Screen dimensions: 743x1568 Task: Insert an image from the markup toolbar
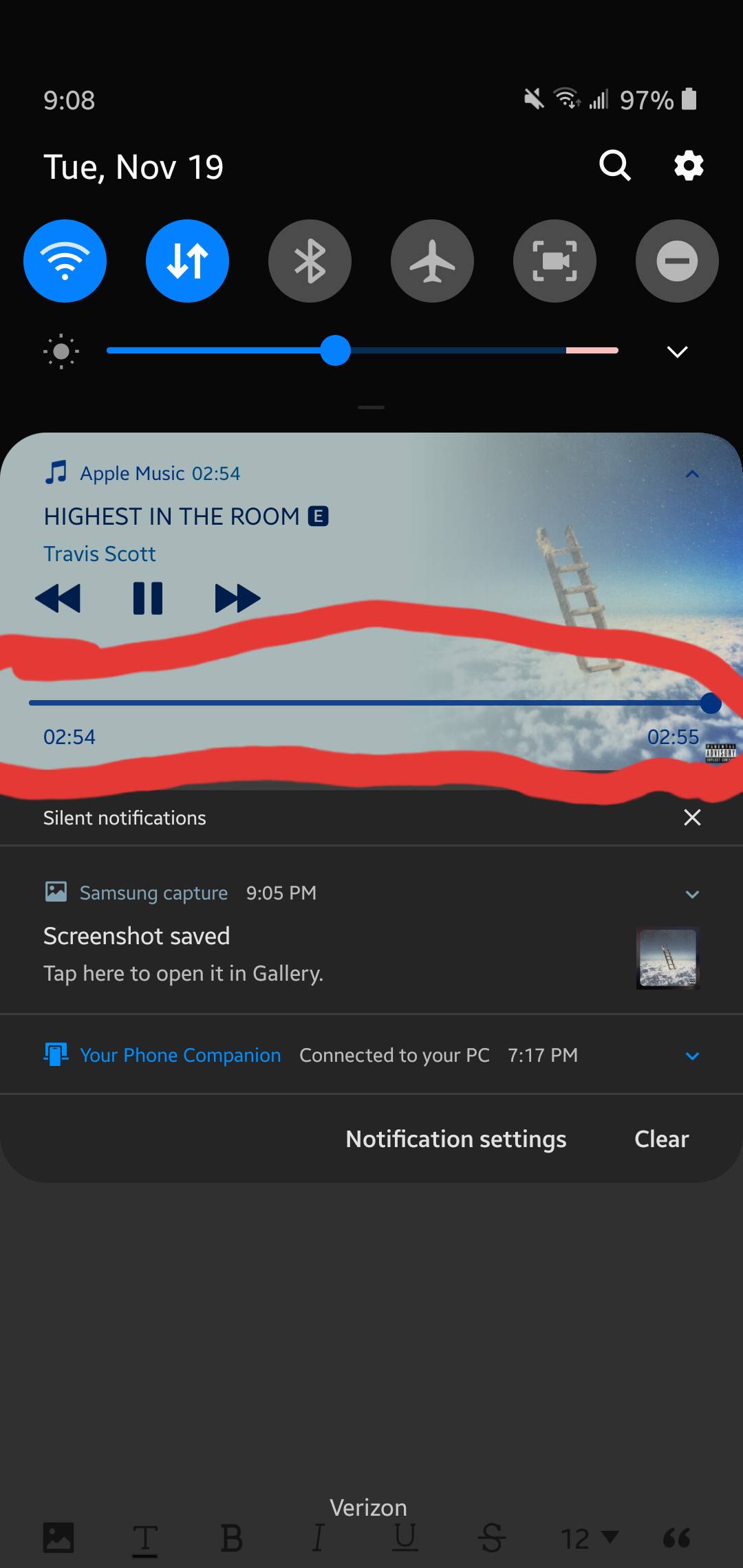(58, 1538)
